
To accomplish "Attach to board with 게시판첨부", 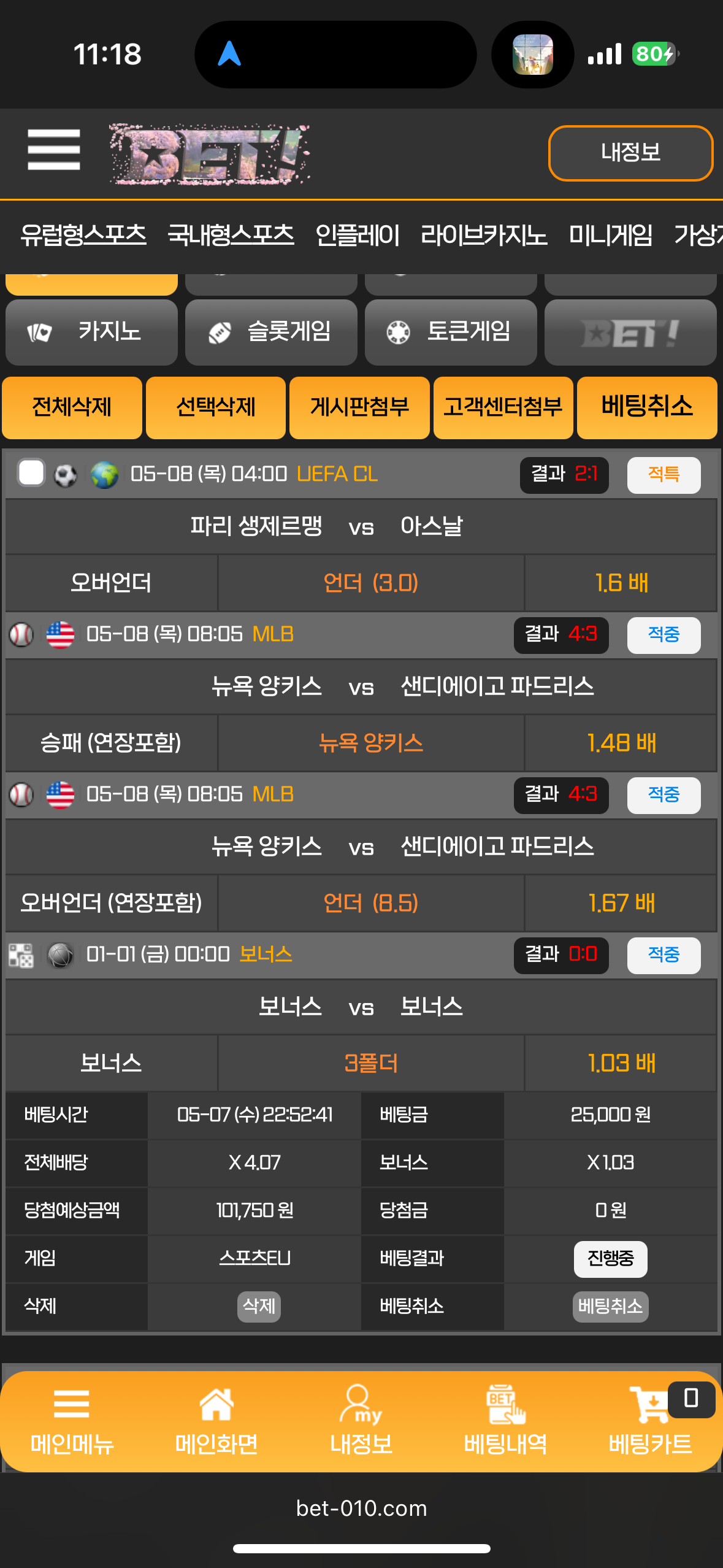I will [359, 407].
